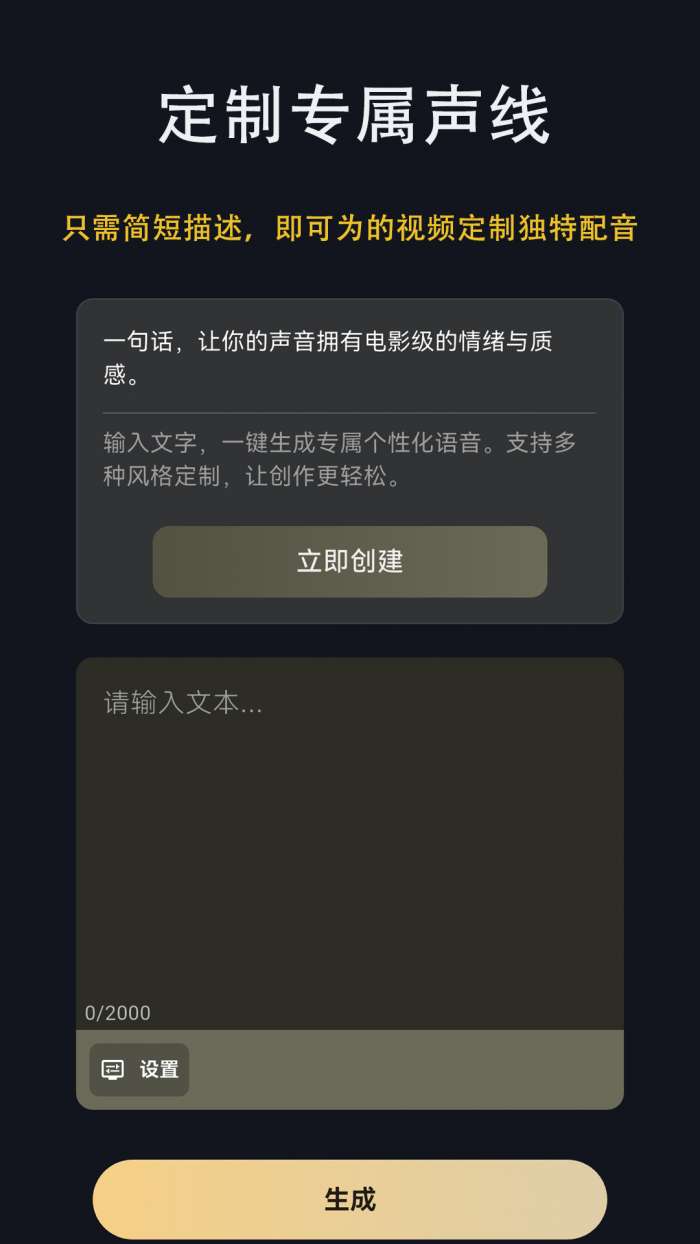Tap the 立即创建 button
The height and width of the screenshot is (1244, 700).
[x=349, y=561]
